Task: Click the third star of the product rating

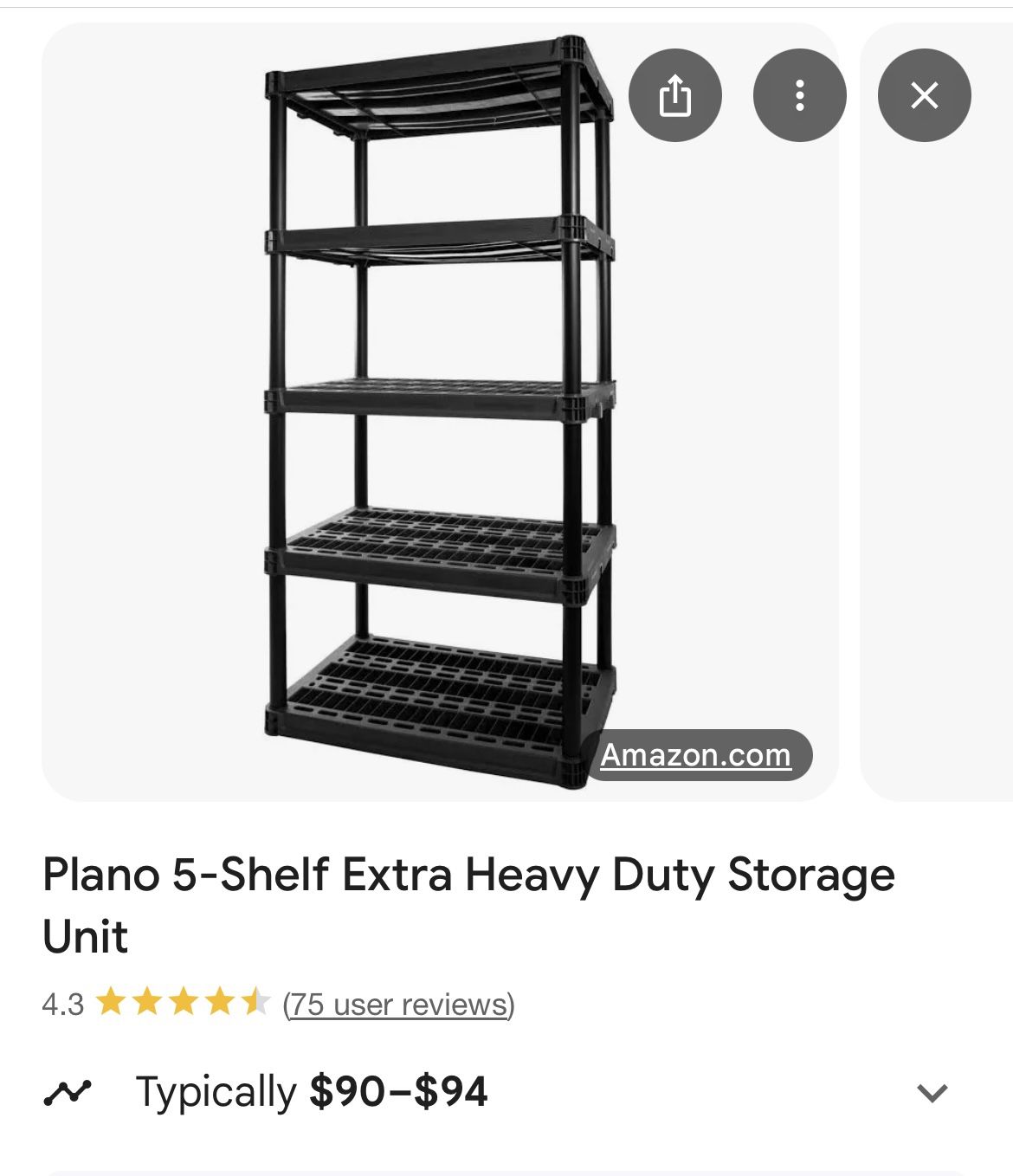Action: coord(185,1005)
